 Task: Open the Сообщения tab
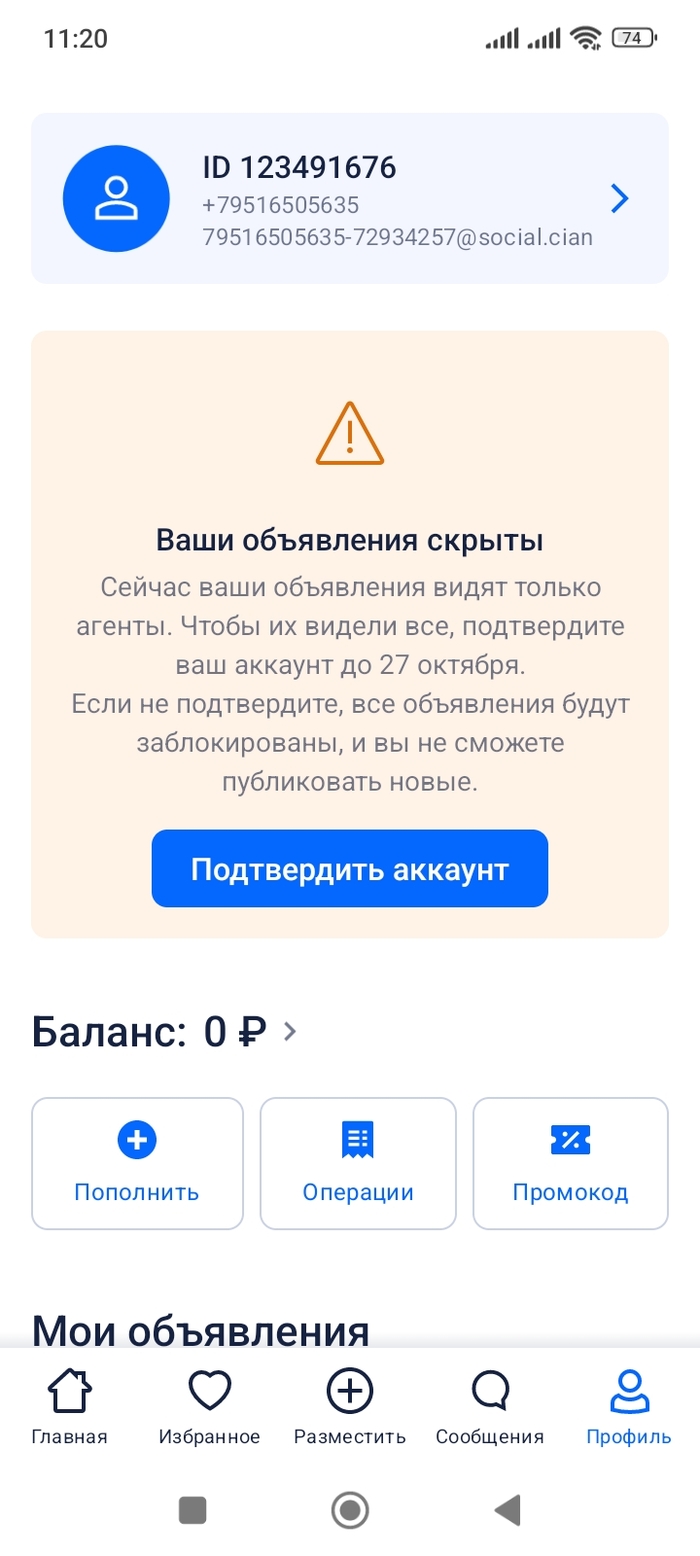490,1407
